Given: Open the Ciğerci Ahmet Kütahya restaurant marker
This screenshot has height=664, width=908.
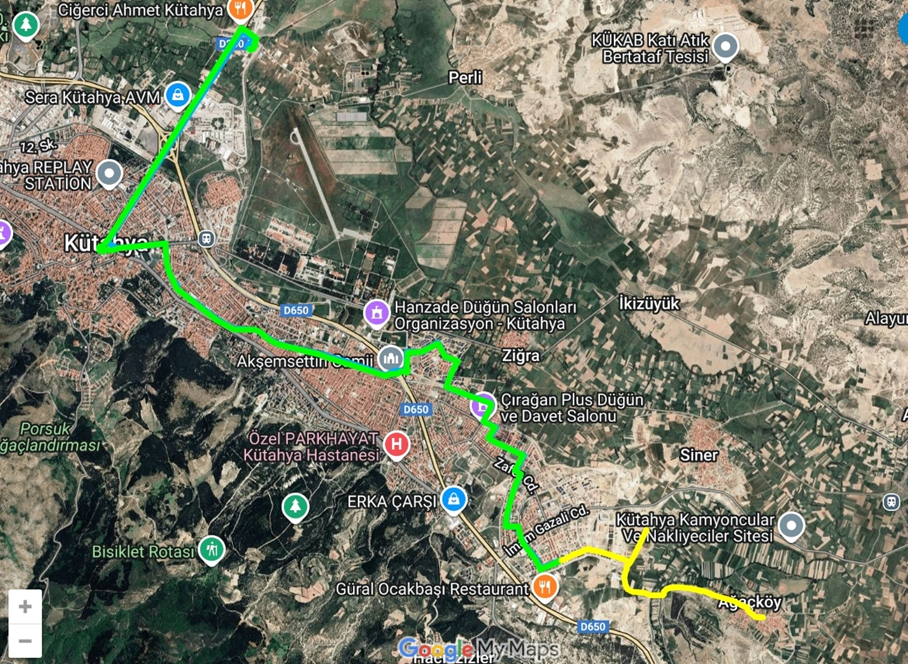Looking at the screenshot, I should [x=240, y=10].
